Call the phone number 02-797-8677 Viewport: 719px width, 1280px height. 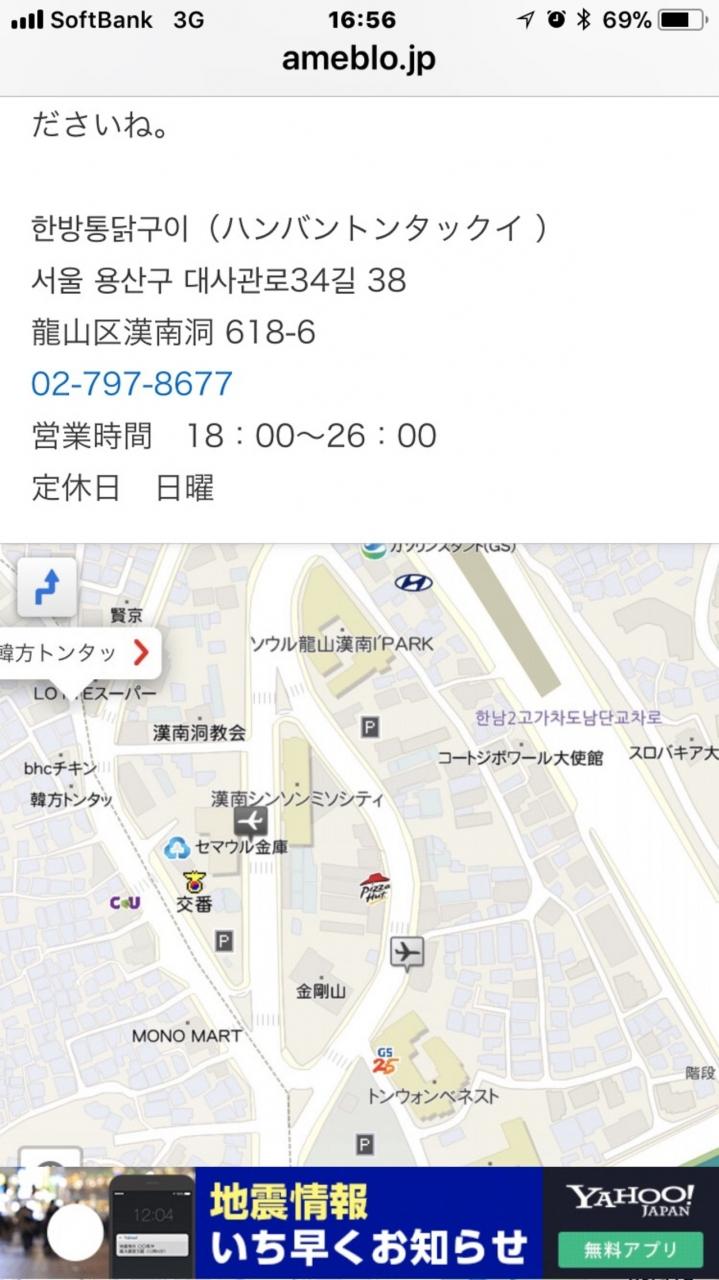[x=132, y=383]
